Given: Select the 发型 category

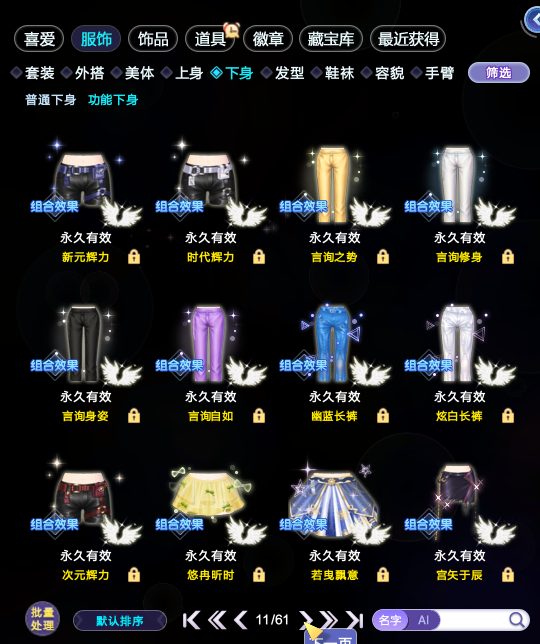Looking at the screenshot, I should pos(283,73).
